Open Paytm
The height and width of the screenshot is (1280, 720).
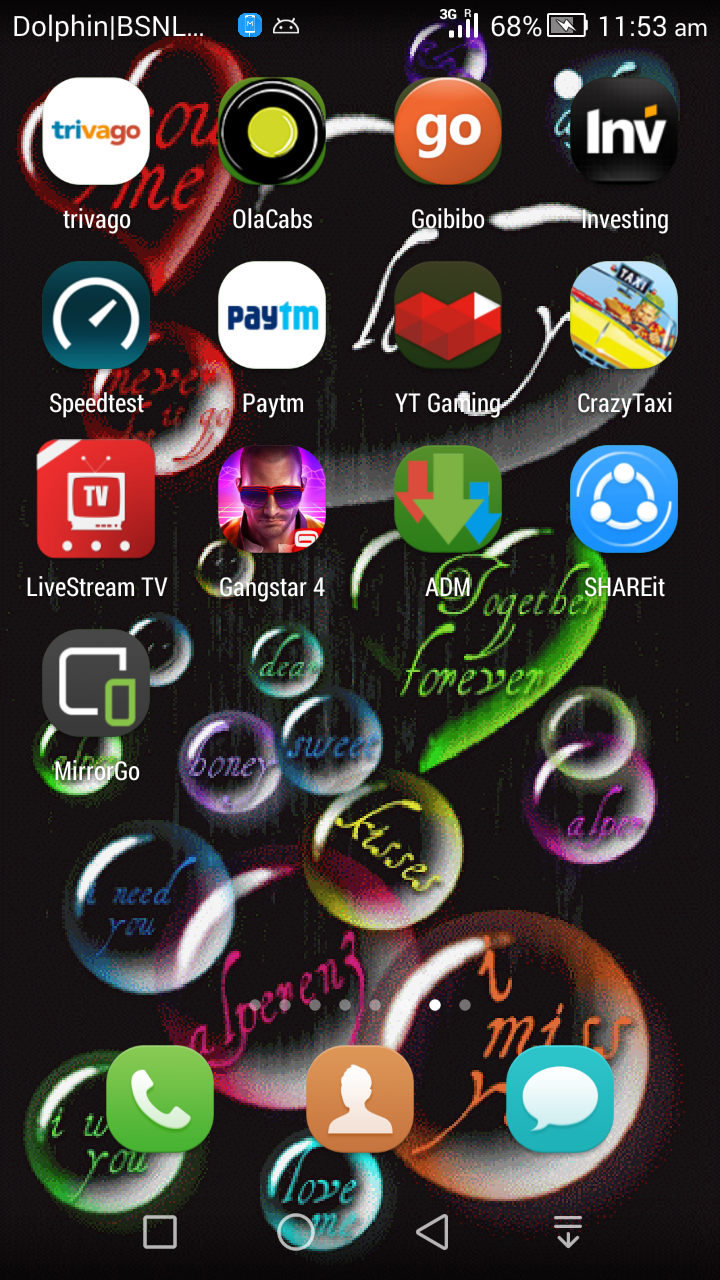tap(272, 316)
